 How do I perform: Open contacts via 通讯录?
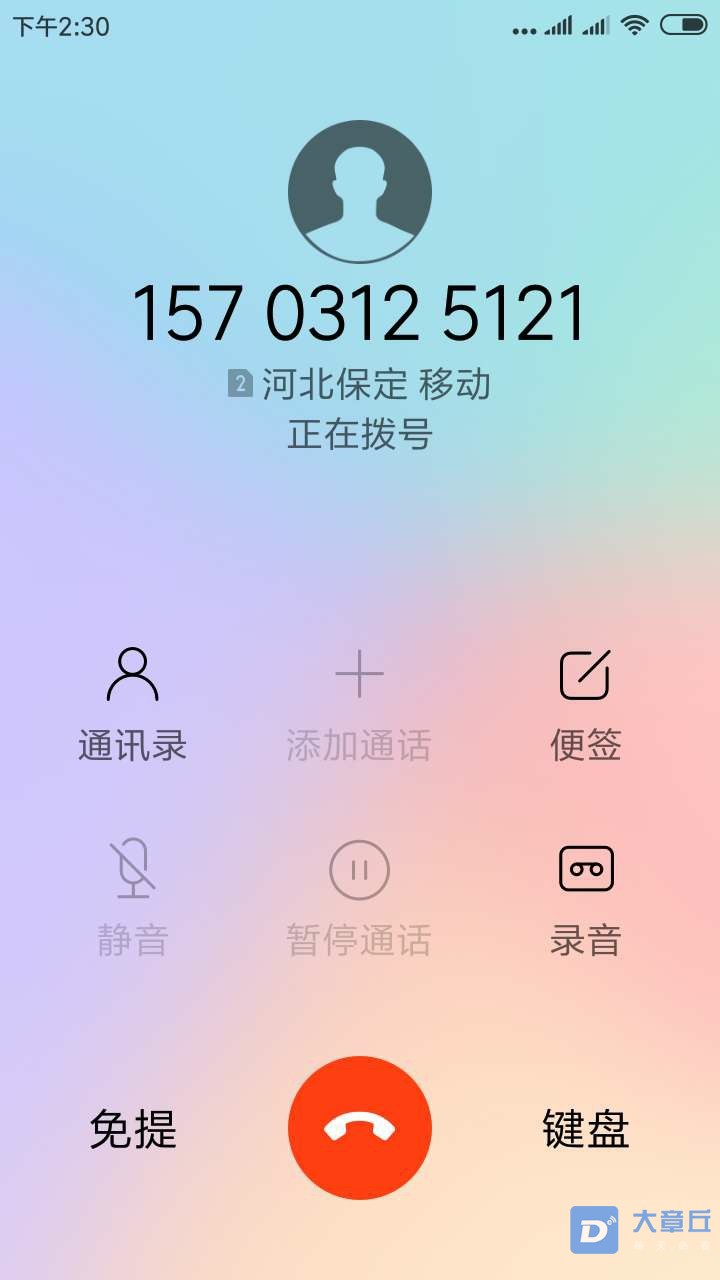pos(133,700)
